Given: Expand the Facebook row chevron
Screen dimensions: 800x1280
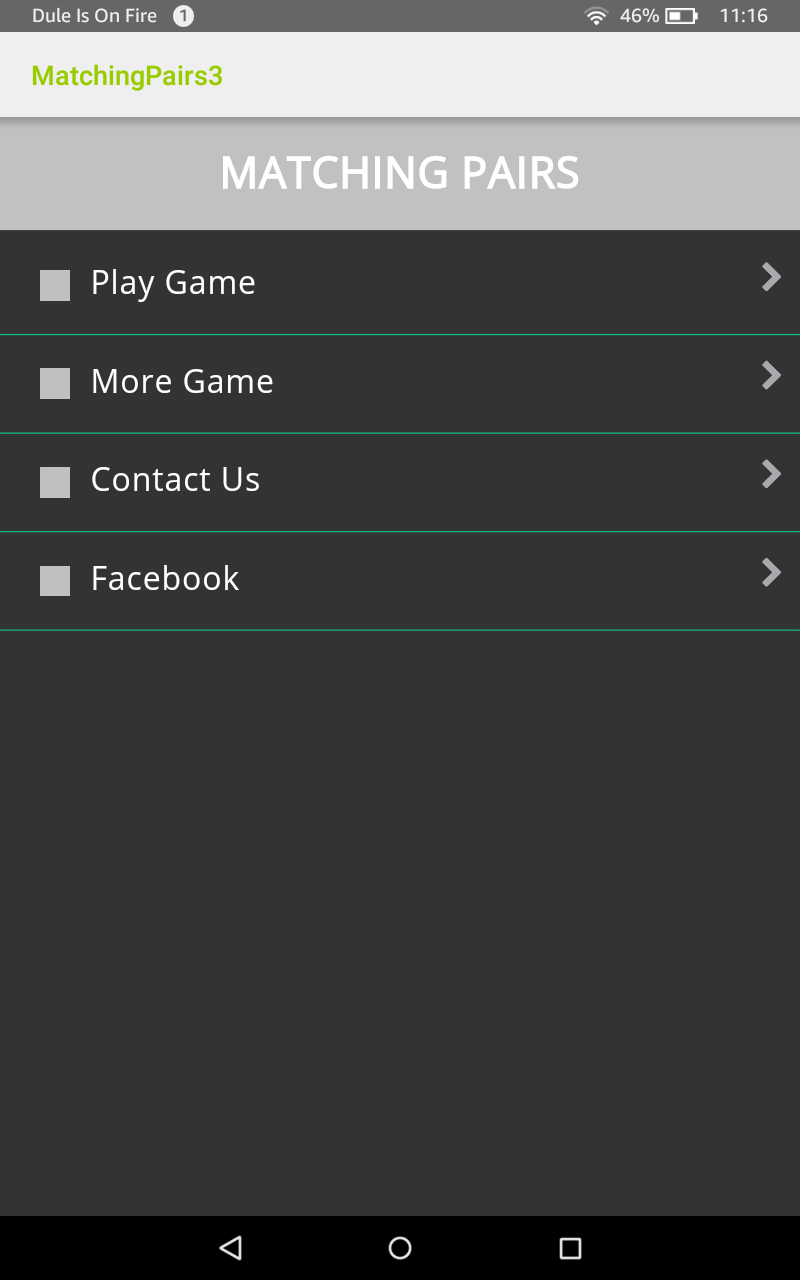Looking at the screenshot, I should tap(770, 573).
